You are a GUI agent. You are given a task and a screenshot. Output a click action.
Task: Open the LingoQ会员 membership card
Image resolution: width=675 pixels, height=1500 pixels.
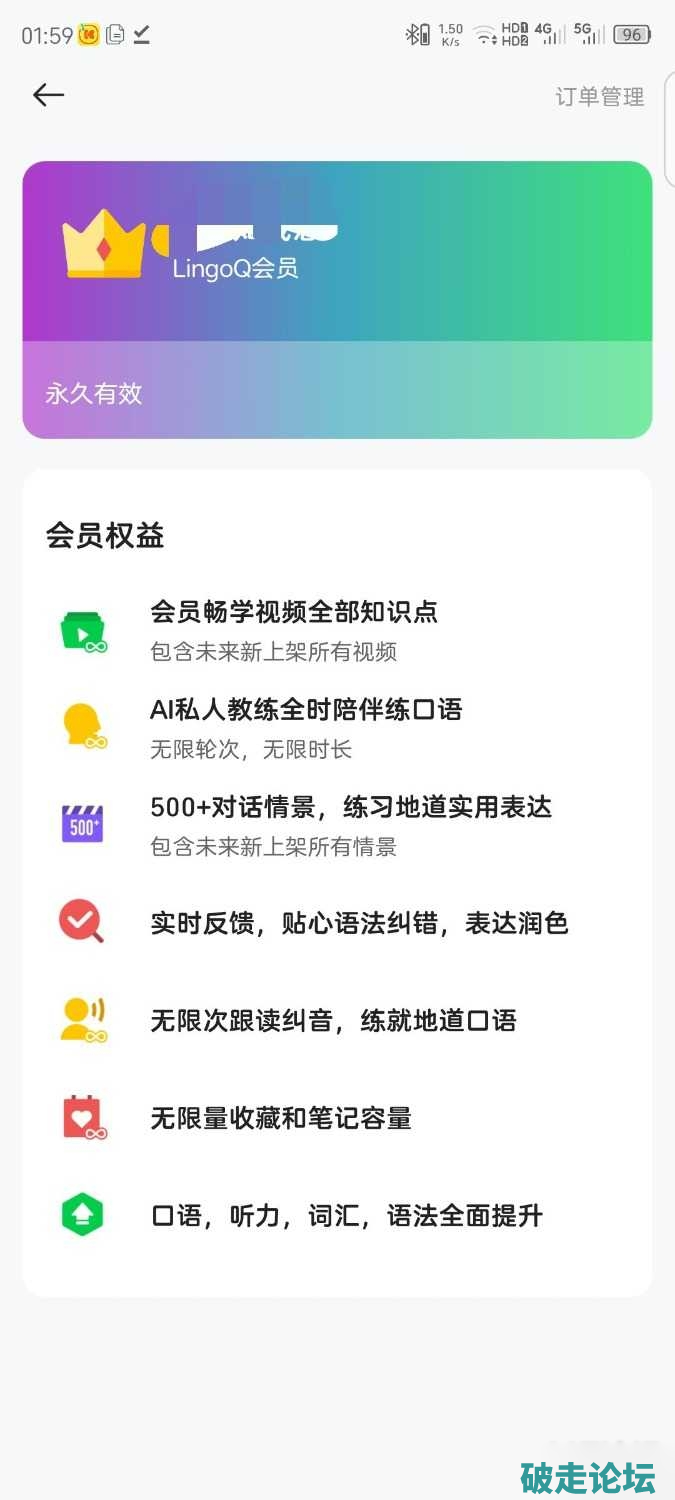(x=337, y=299)
